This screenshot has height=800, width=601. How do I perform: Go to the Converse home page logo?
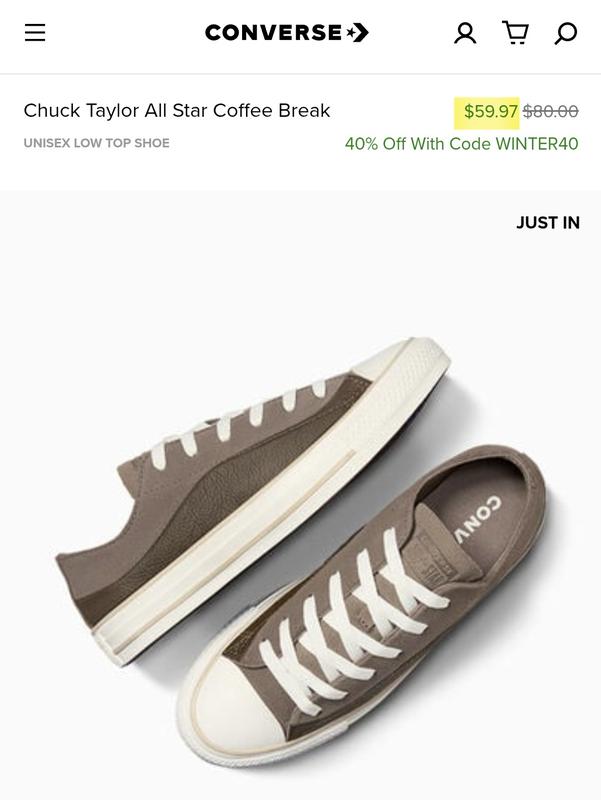coord(287,33)
